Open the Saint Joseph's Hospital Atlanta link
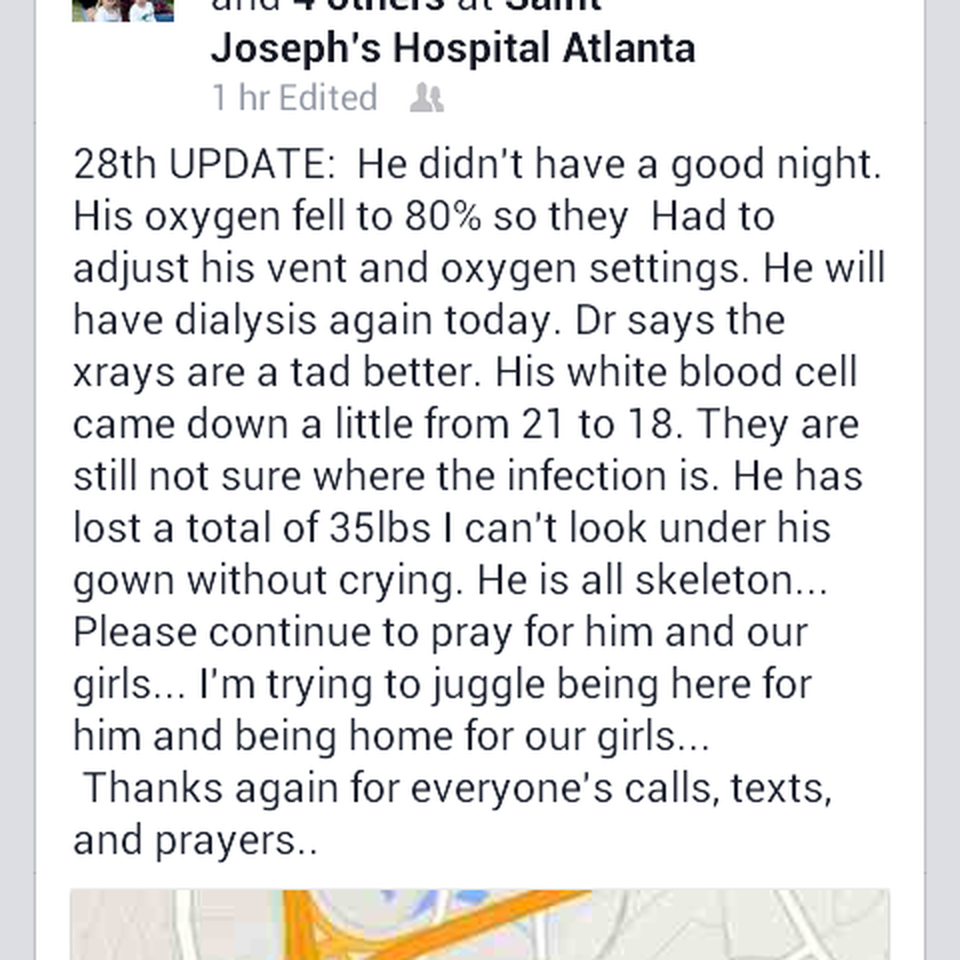Viewport: 960px width, 960px height. 452,47
